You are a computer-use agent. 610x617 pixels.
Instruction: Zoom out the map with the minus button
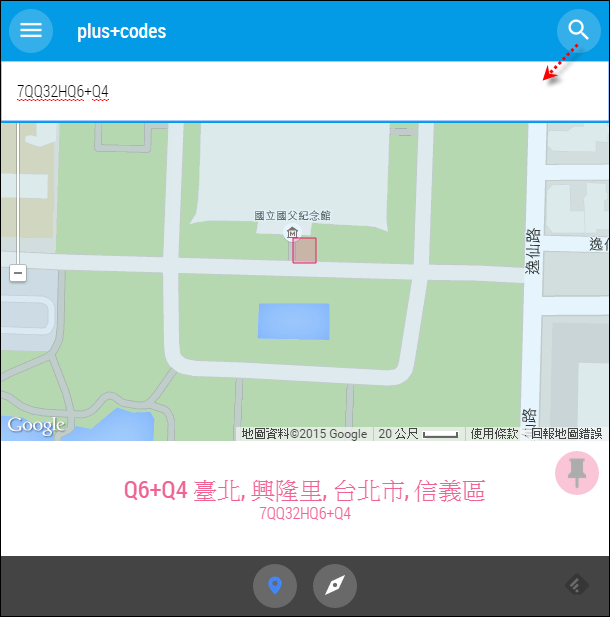pyautogui.click(x=17, y=273)
